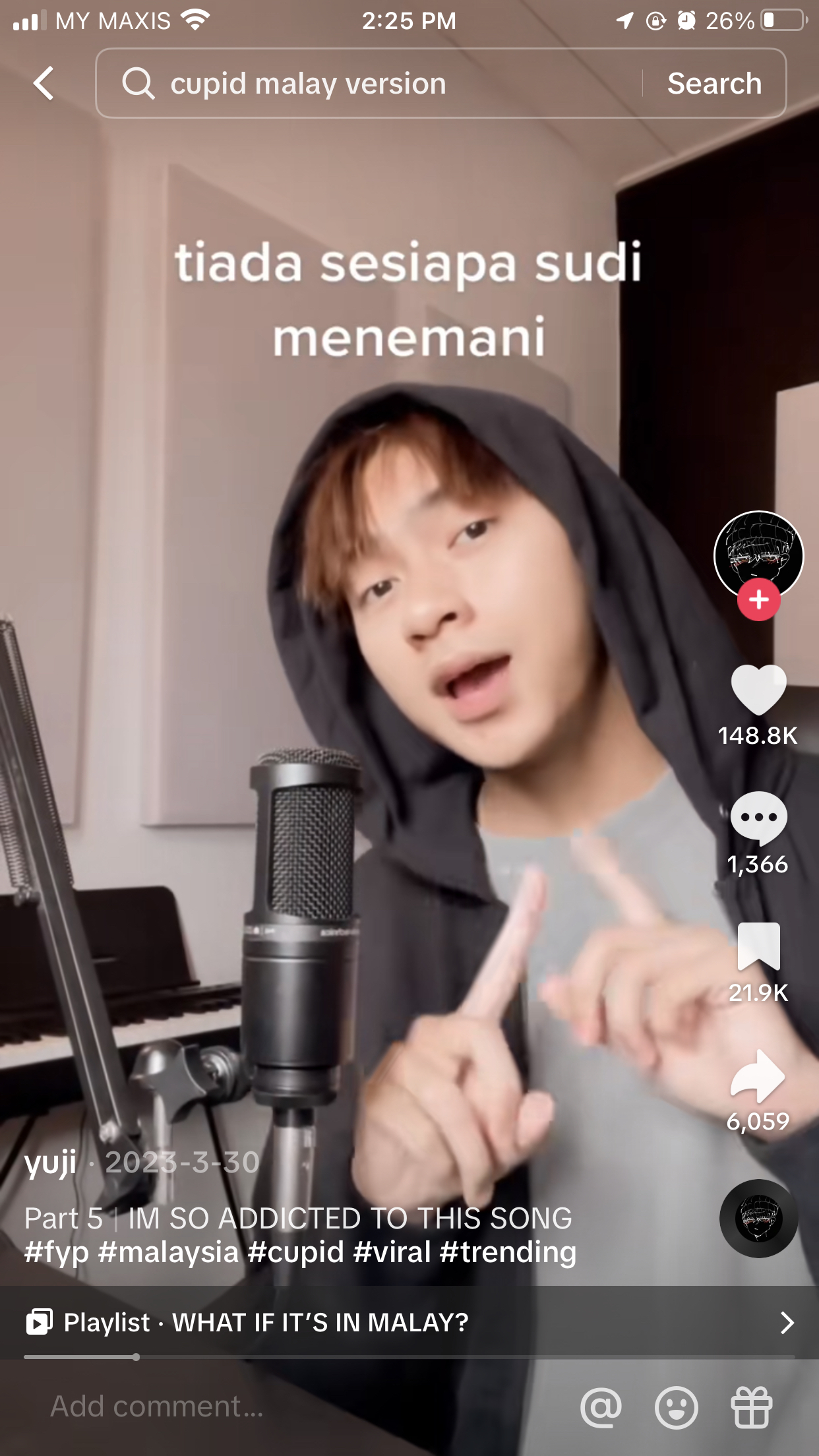Viewport: 819px width, 1456px height.
Task: Follow yuji with the red plus button
Action: click(758, 600)
